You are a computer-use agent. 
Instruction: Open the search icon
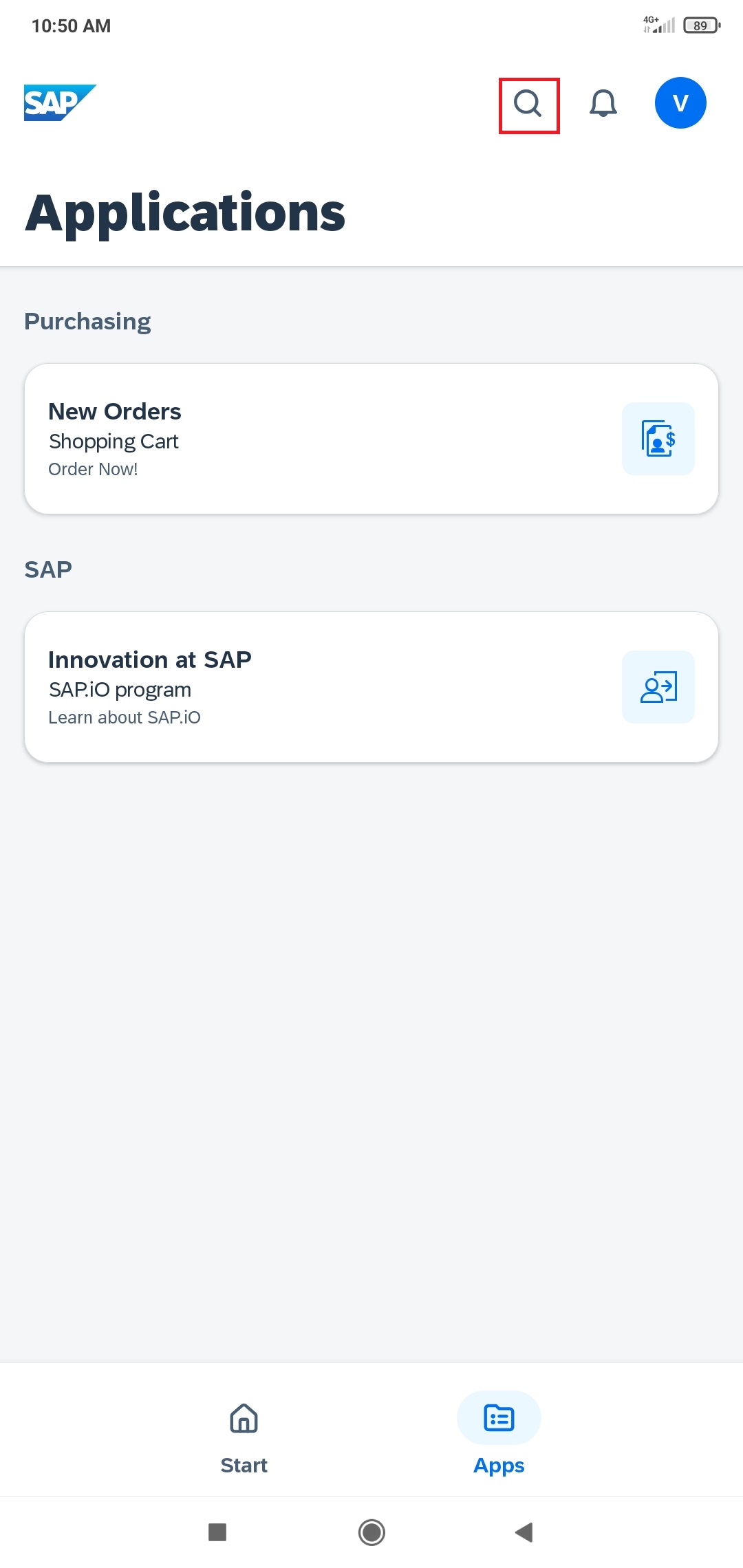[528, 105]
